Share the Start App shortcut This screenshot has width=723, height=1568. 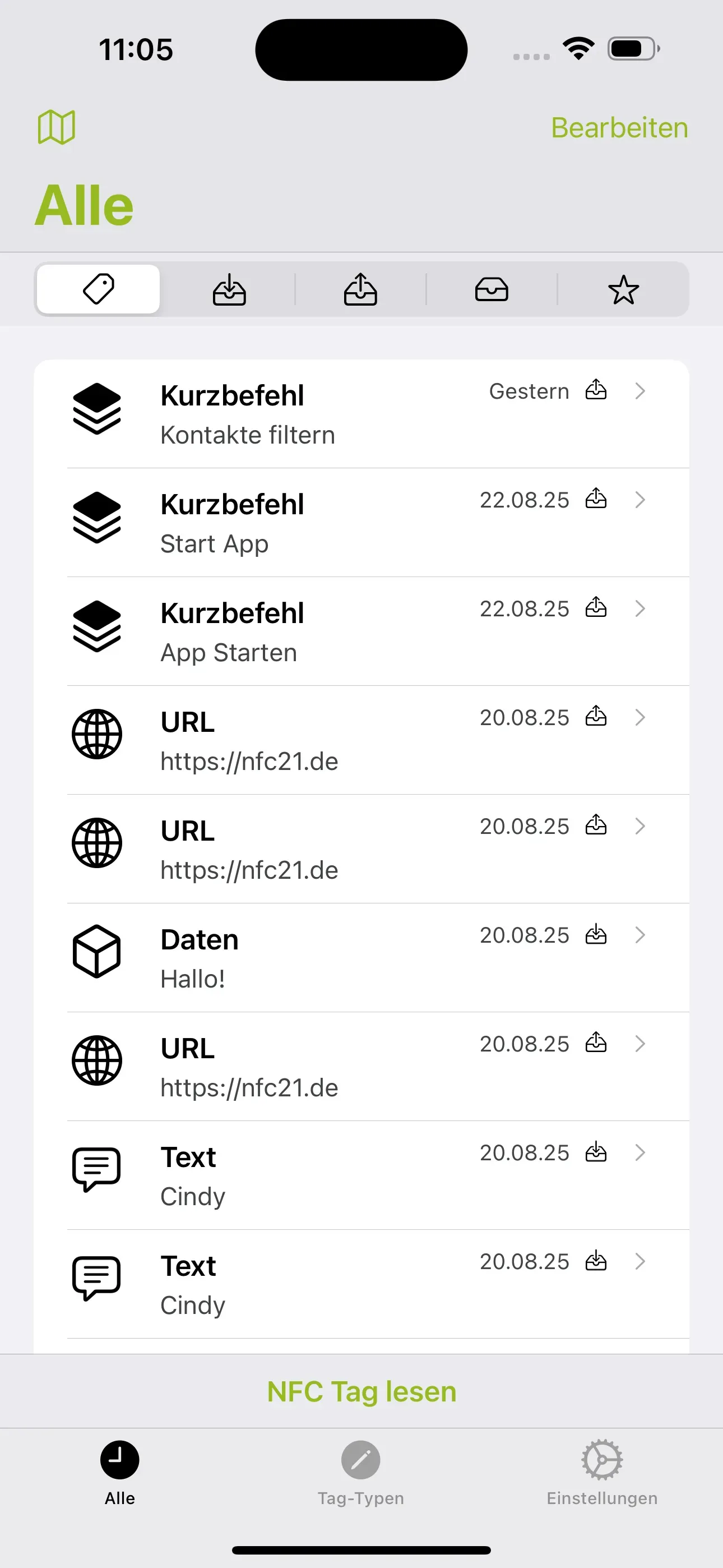[596, 500]
